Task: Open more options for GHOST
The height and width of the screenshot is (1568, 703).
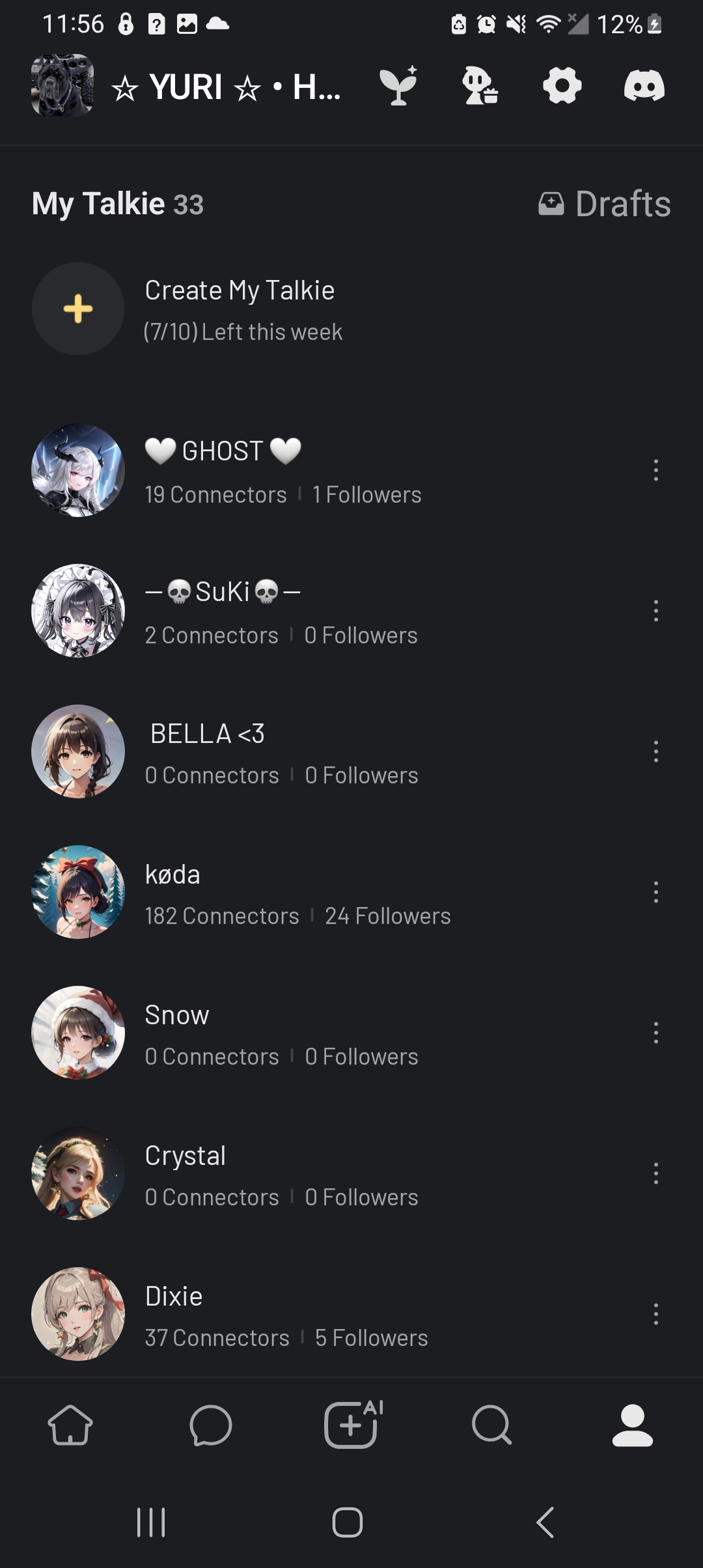Action: 655,470
